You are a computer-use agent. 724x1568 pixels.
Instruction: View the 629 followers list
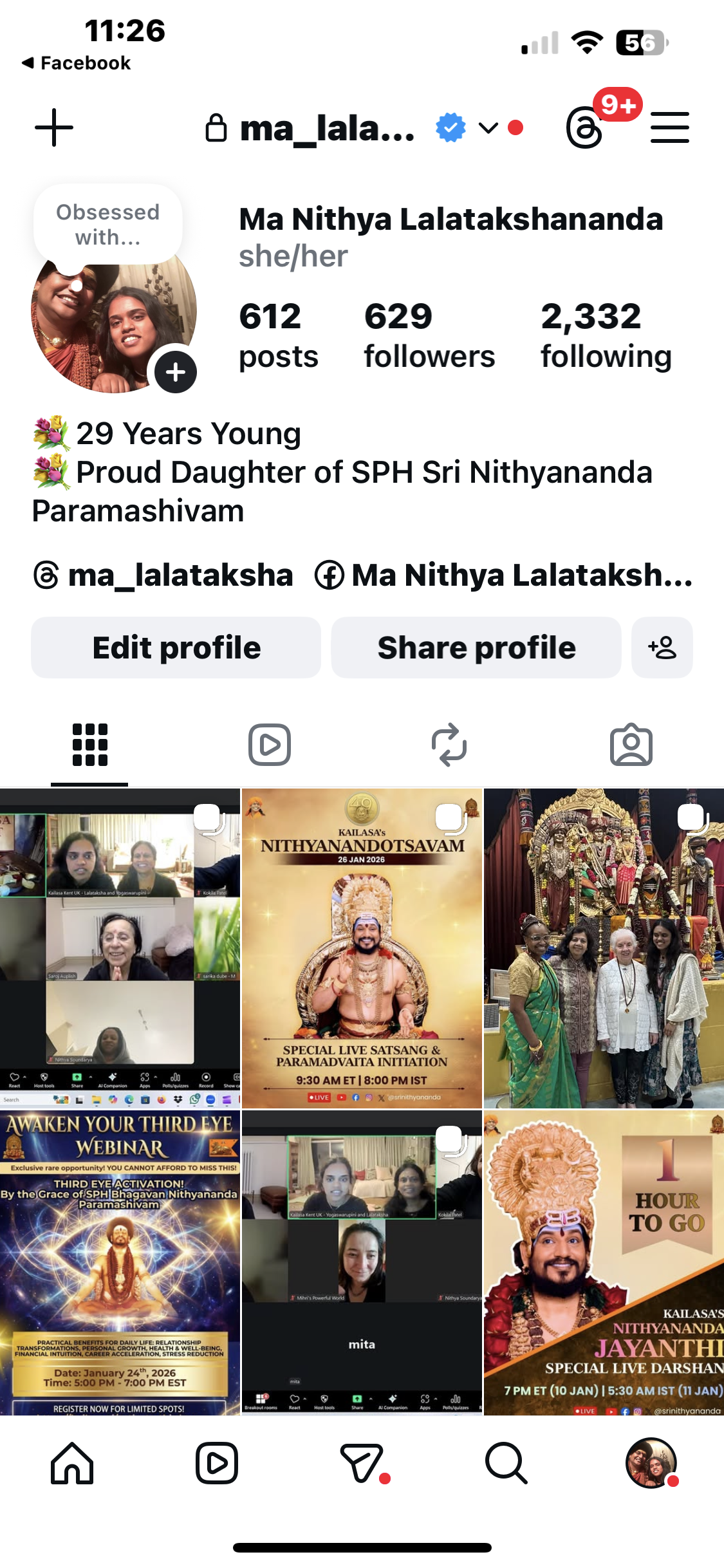click(429, 335)
